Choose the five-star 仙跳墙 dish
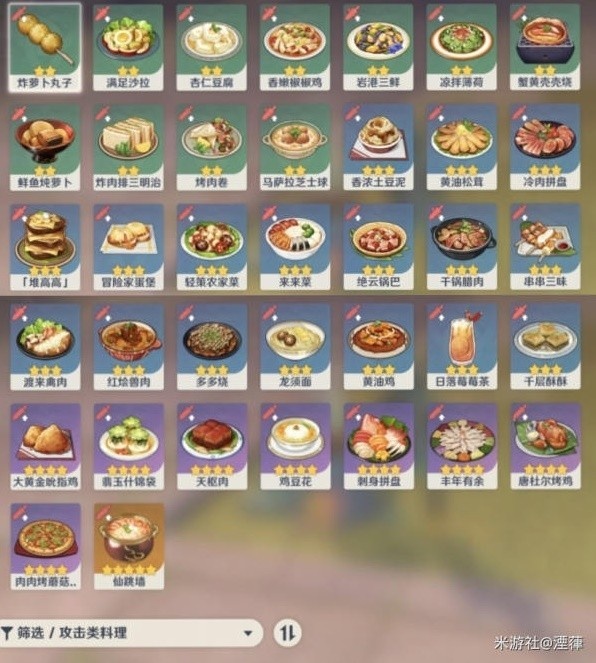 128,546
